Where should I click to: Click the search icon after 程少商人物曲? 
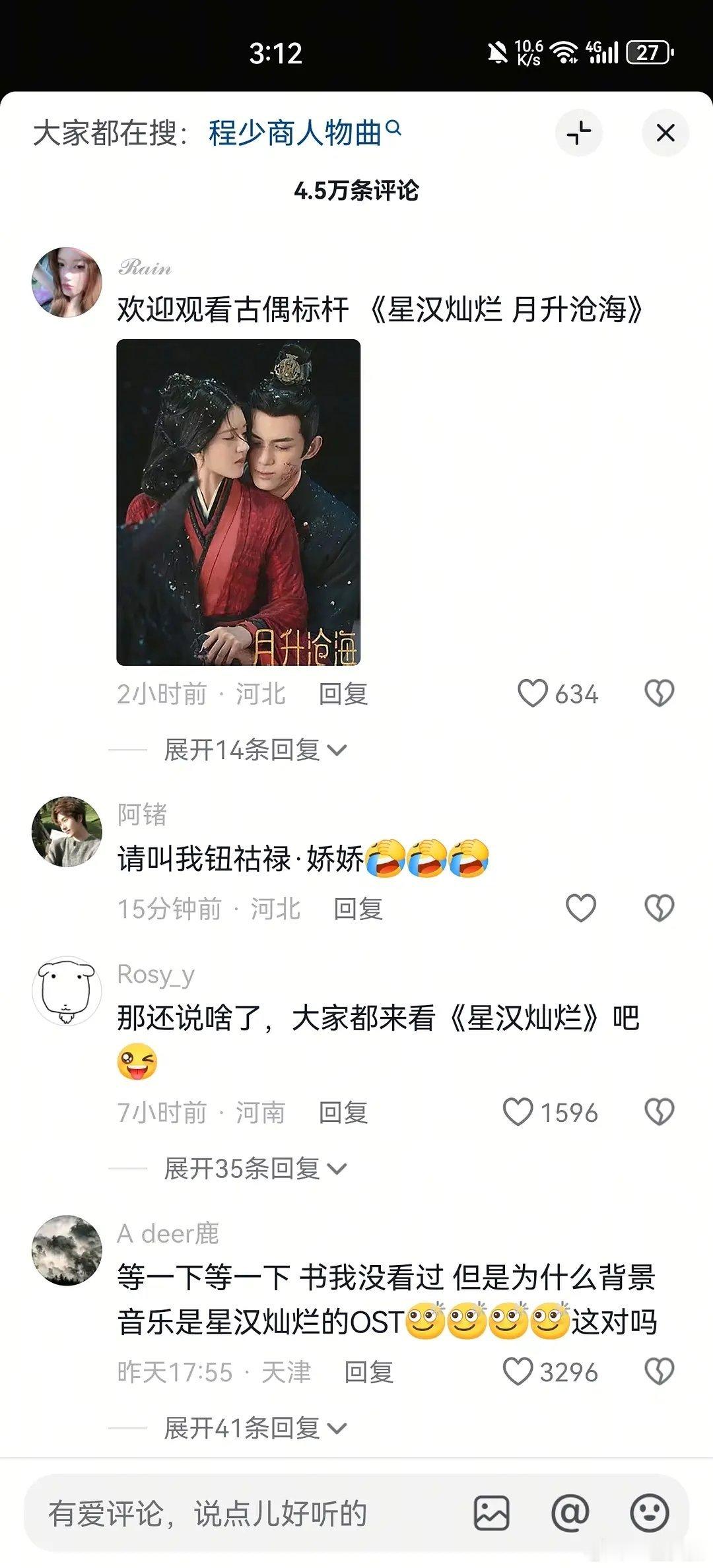click(x=391, y=129)
